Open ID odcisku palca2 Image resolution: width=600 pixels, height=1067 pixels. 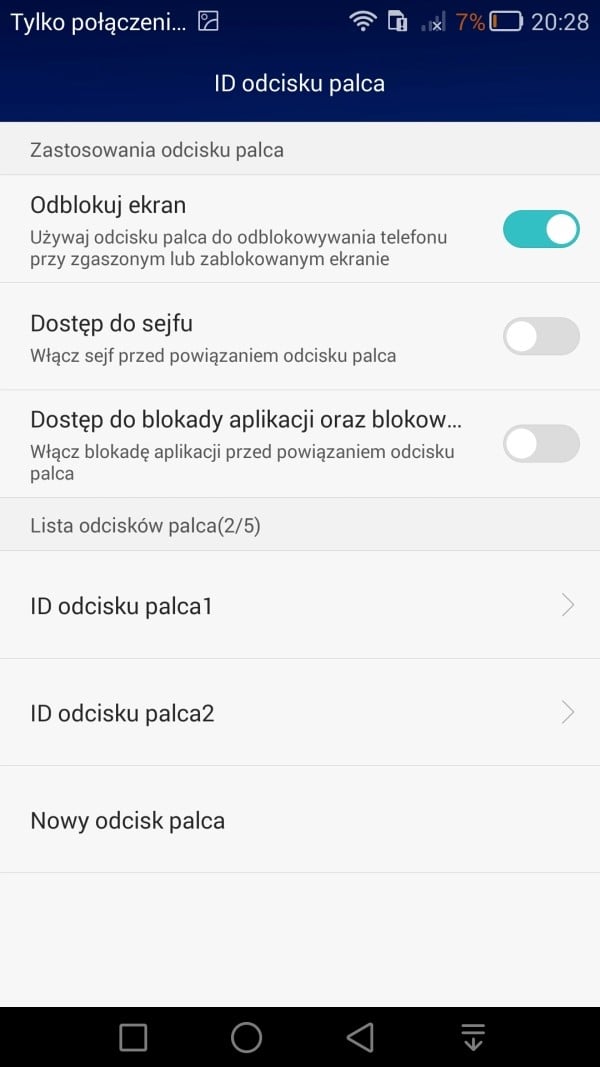300,712
